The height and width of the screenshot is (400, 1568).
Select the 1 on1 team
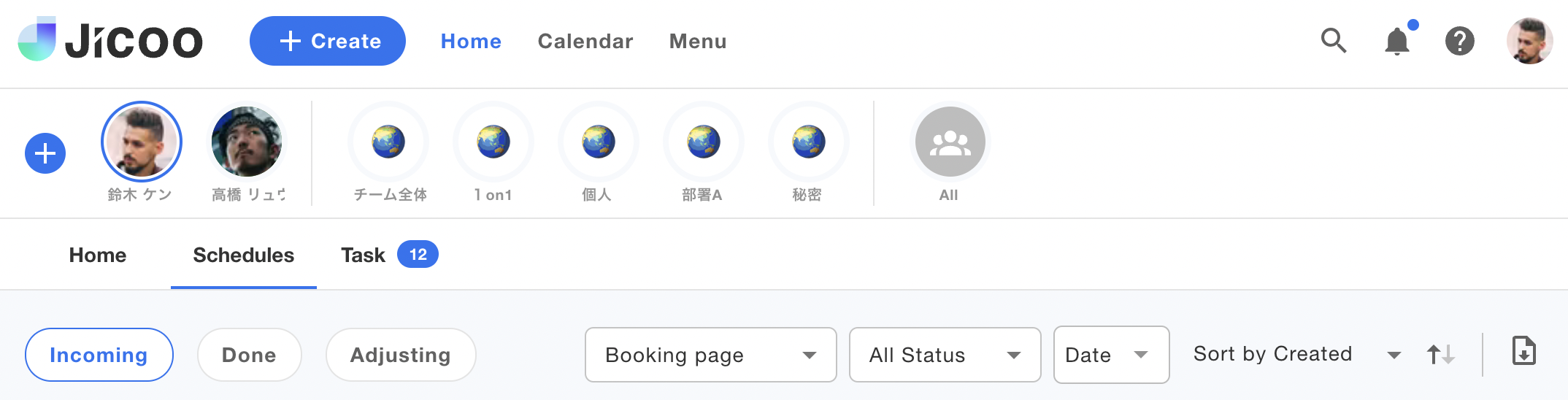493,142
